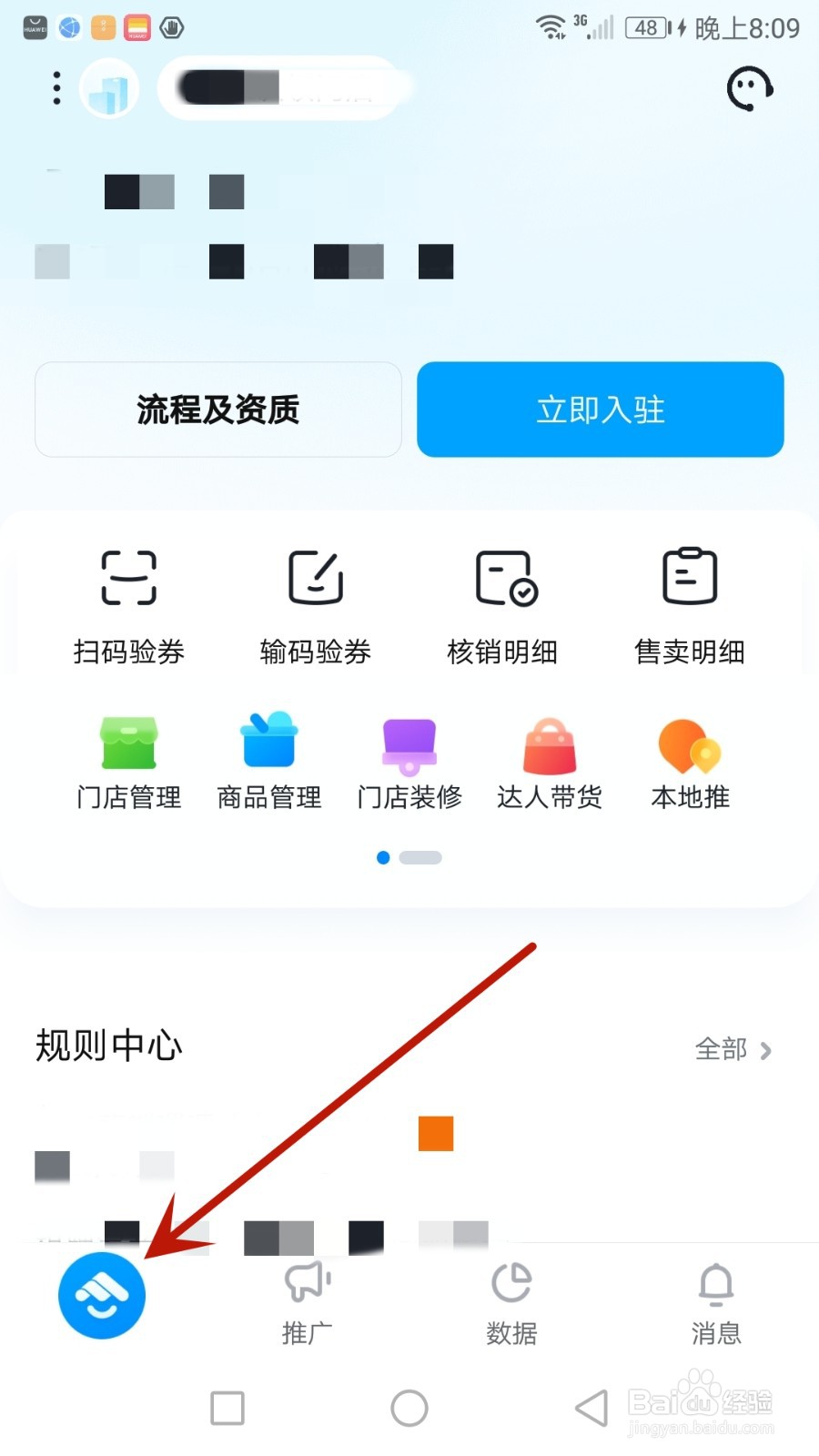Switch to the second icon carousel page

pyautogui.click(x=420, y=857)
